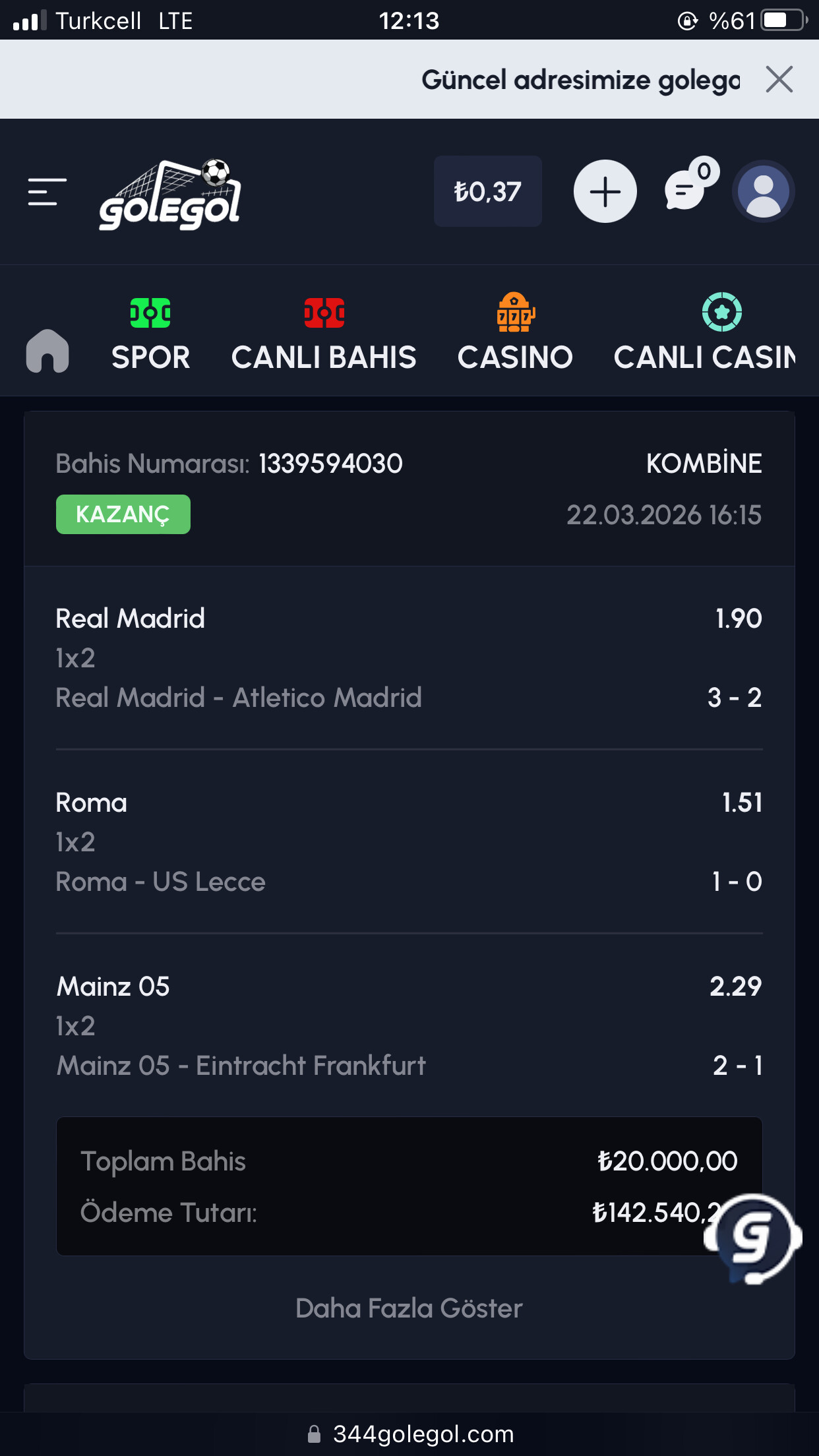The width and height of the screenshot is (819, 1456).
Task: Open the hamburger menu
Action: point(47,192)
